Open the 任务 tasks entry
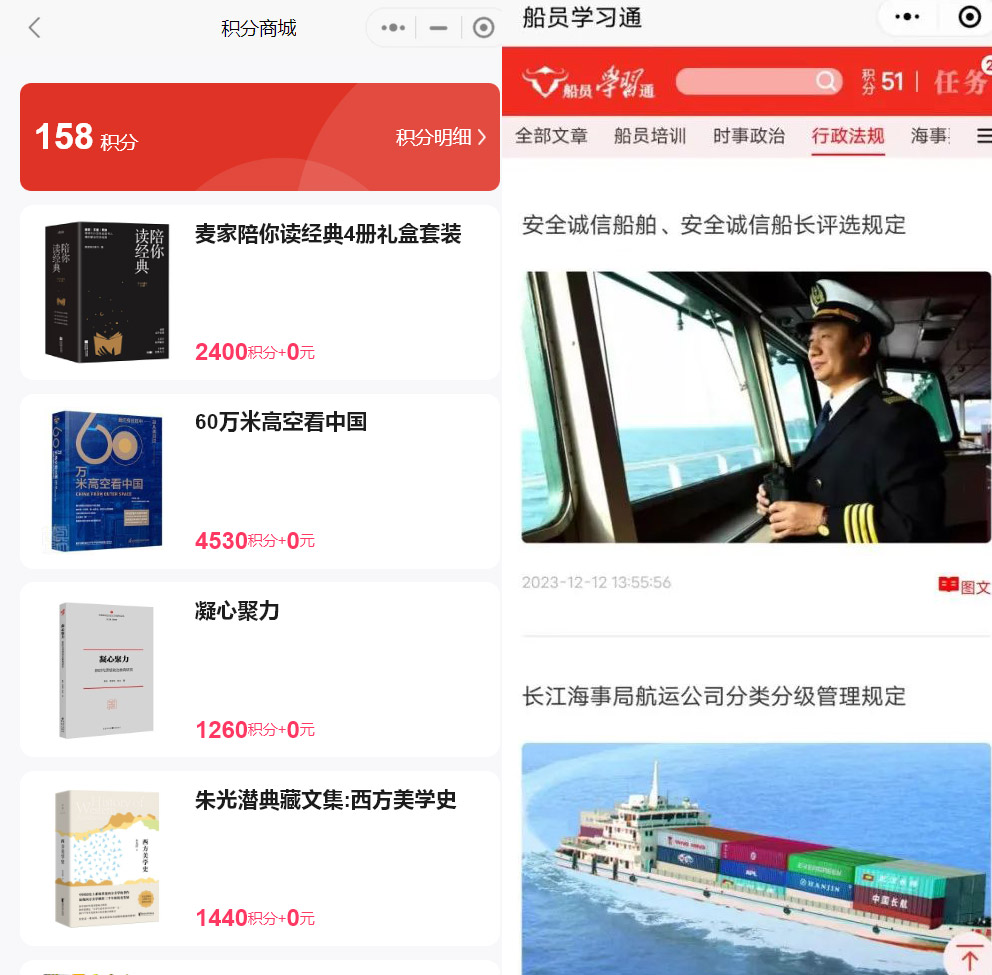This screenshot has height=975, width=992. click(960, 82)
